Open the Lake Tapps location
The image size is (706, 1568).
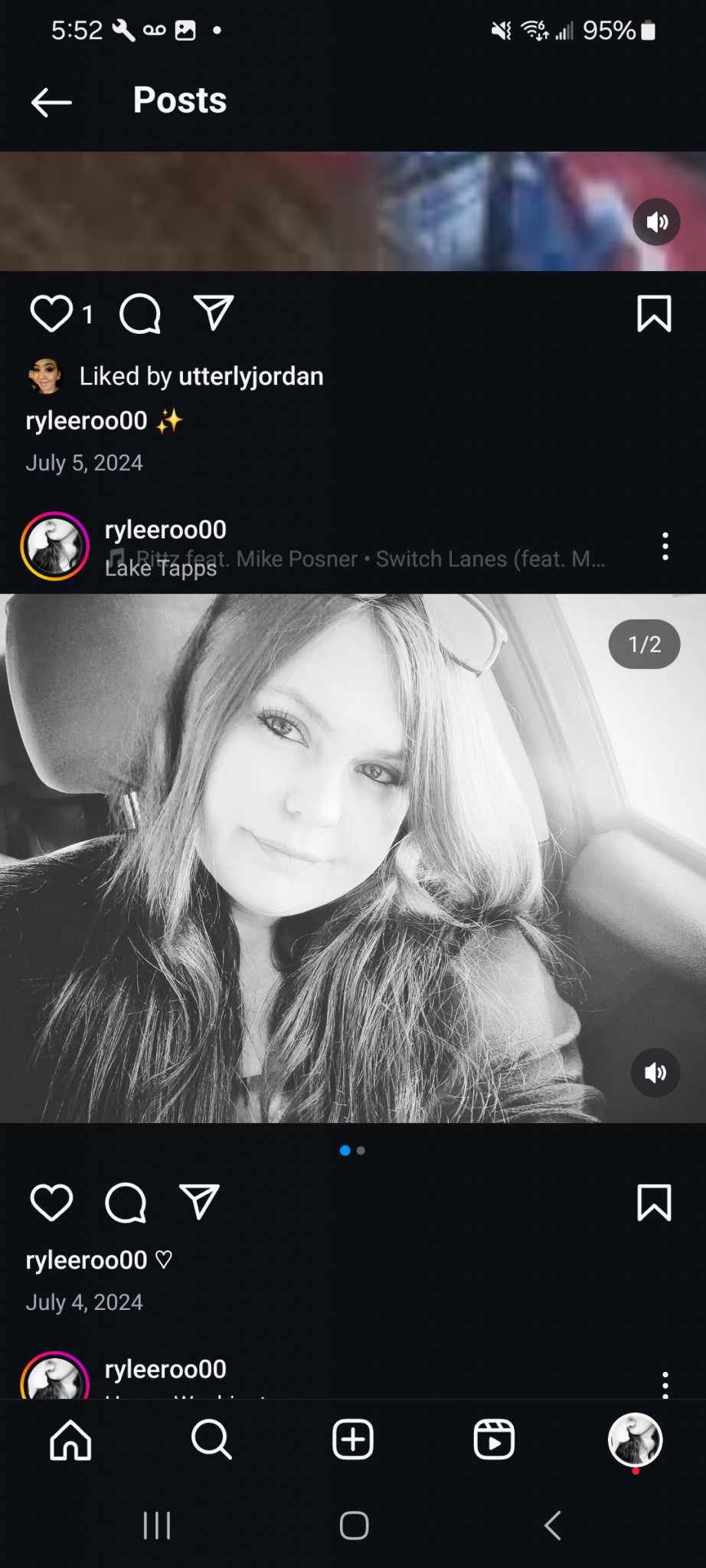(x=161, y=570)
